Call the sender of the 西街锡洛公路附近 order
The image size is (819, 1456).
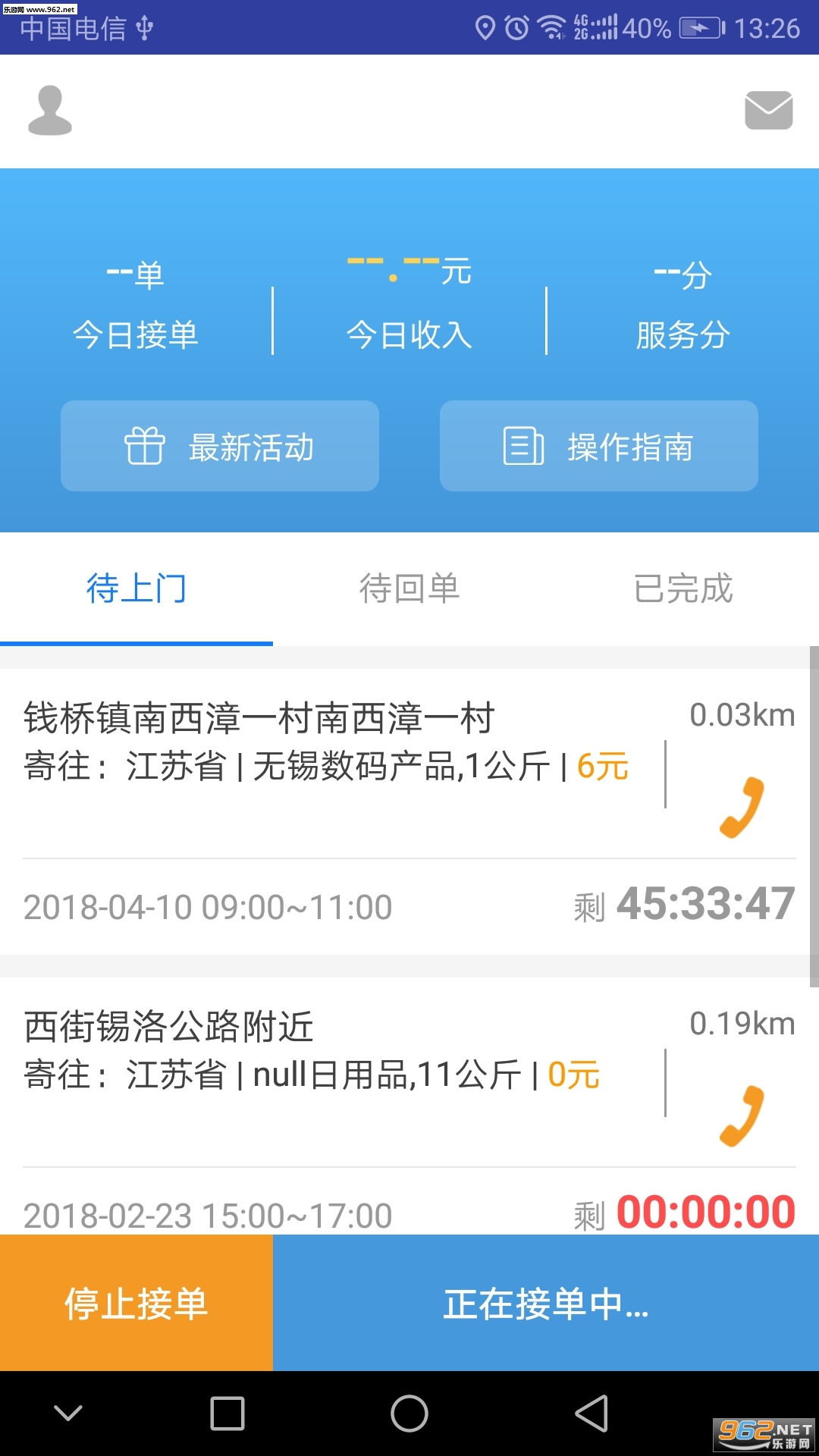742,1116
